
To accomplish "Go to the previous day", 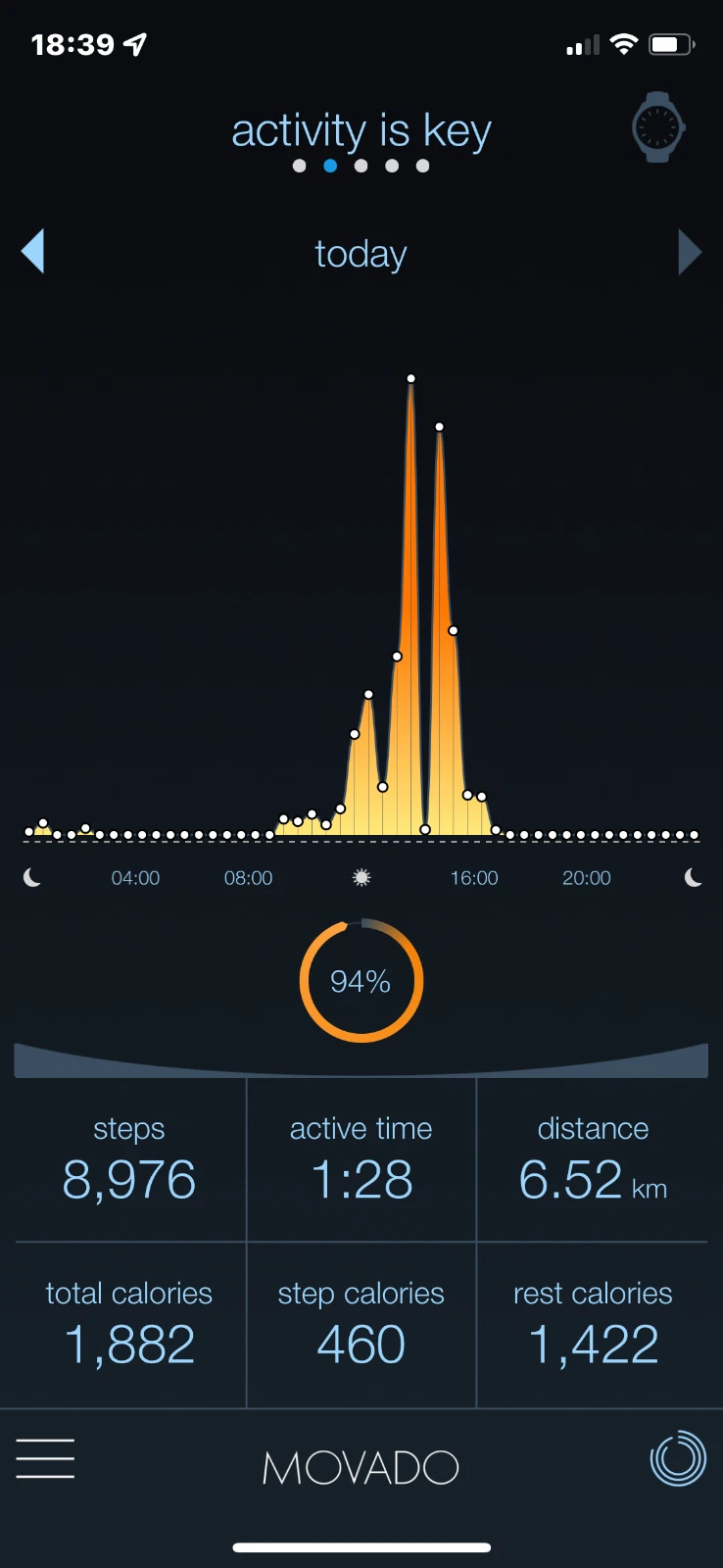I will coord(33,252).
